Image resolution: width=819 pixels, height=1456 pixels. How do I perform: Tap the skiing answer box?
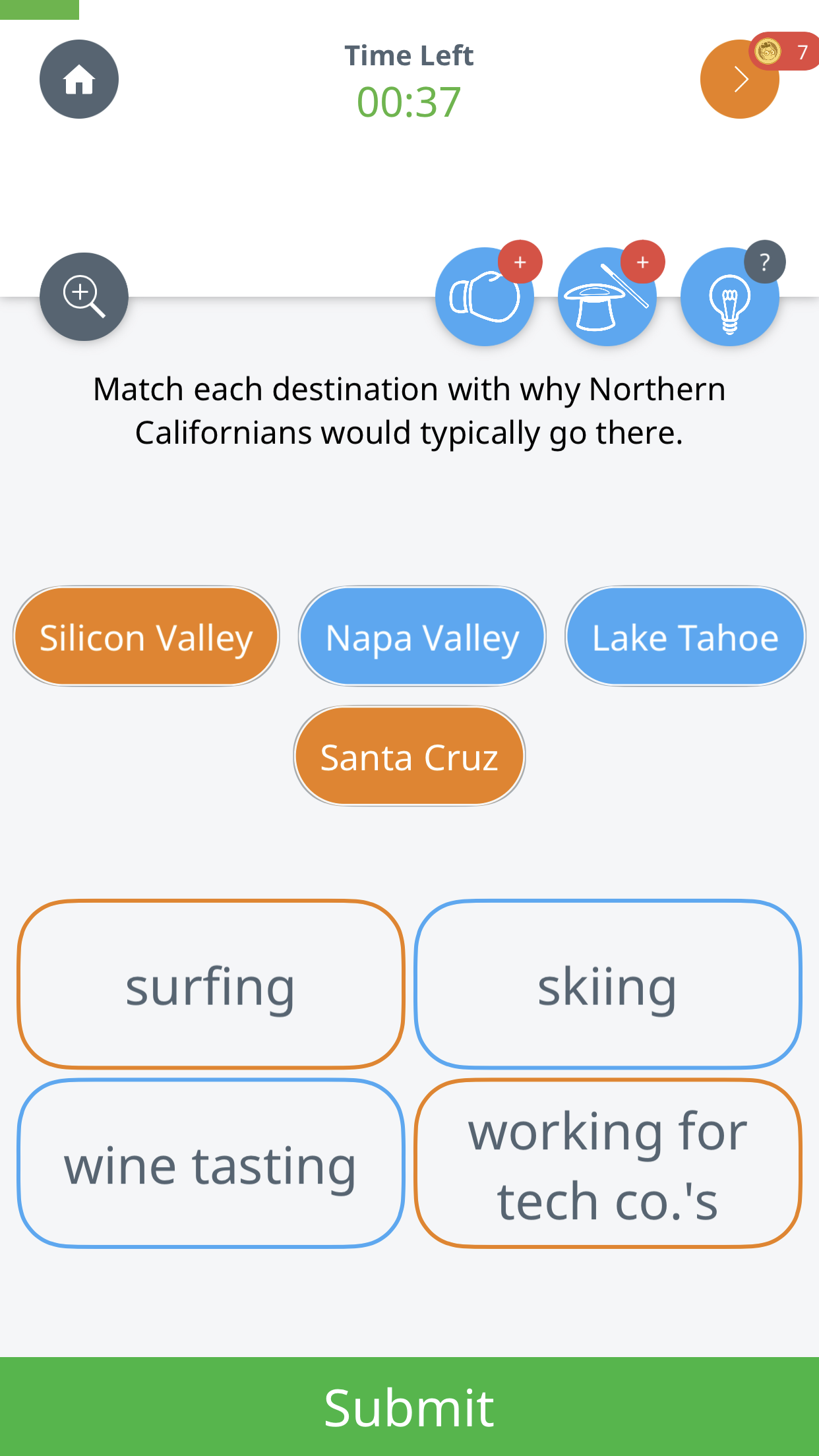pos(607,984)
